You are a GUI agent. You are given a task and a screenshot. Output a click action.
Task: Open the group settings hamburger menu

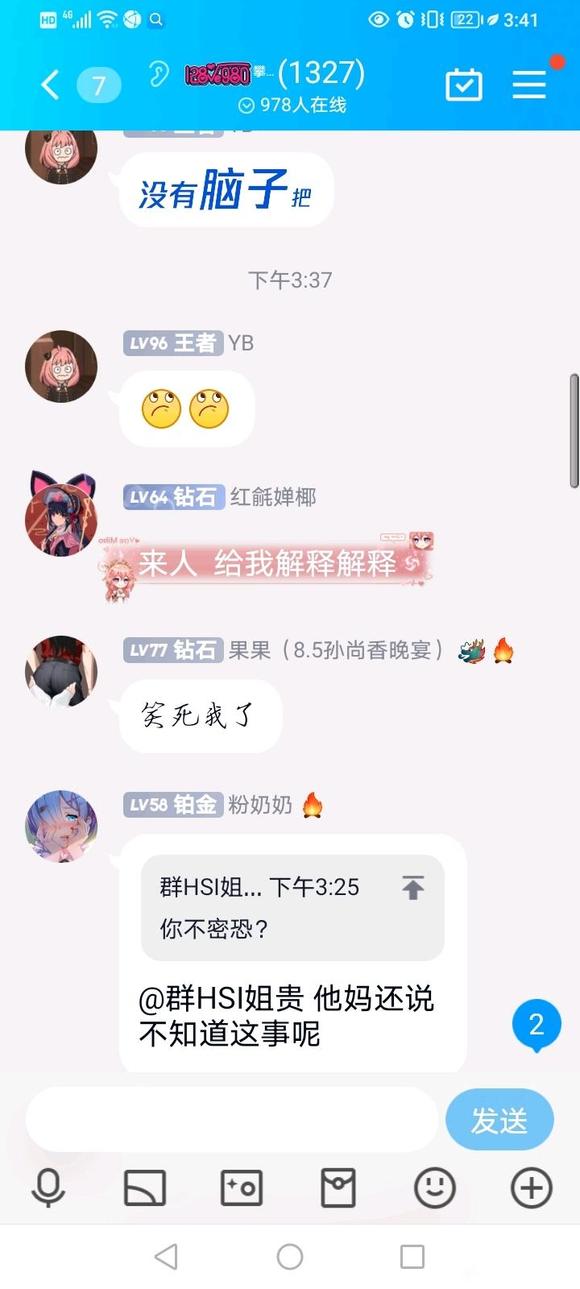(530, 84)
